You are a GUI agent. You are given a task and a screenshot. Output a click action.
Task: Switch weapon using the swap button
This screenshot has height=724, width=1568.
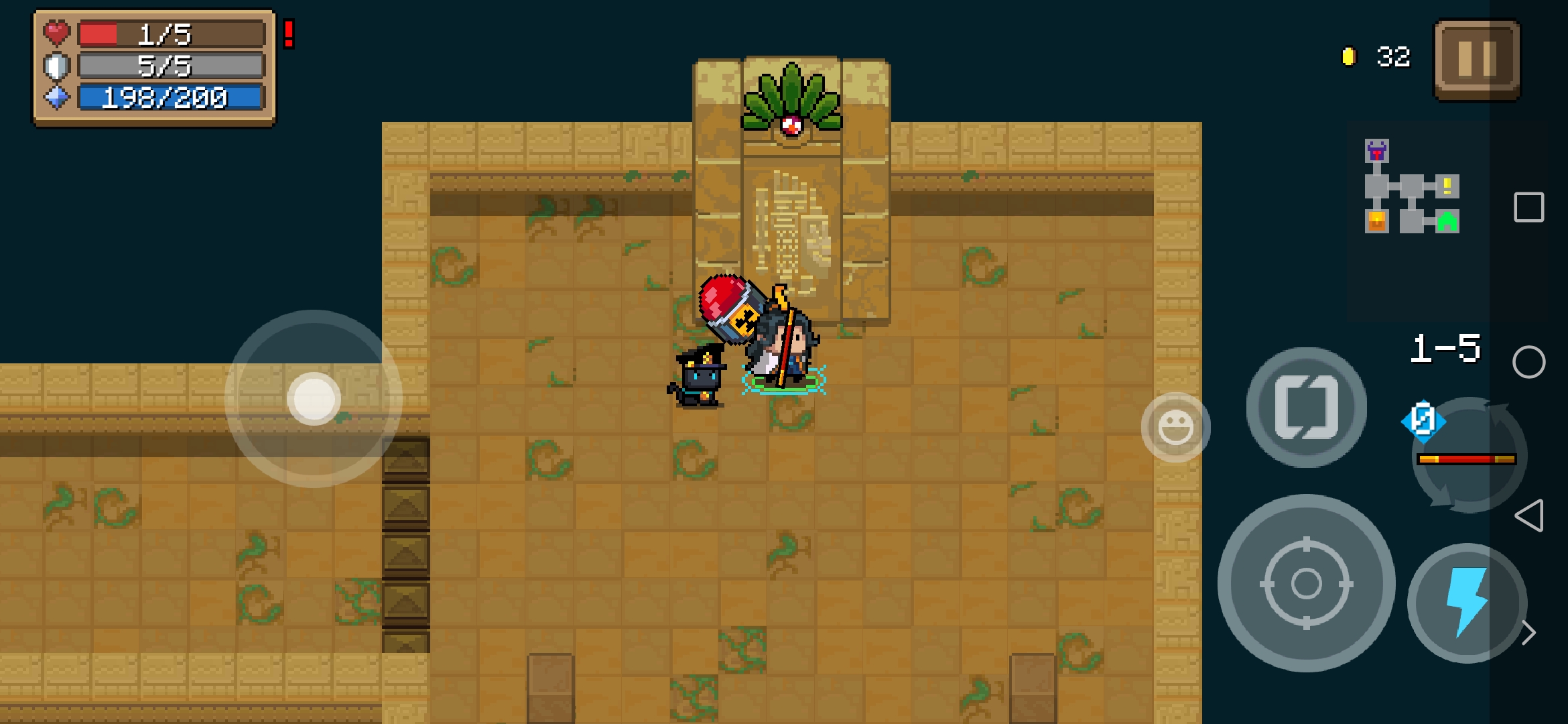click(x=1305, y=408)
